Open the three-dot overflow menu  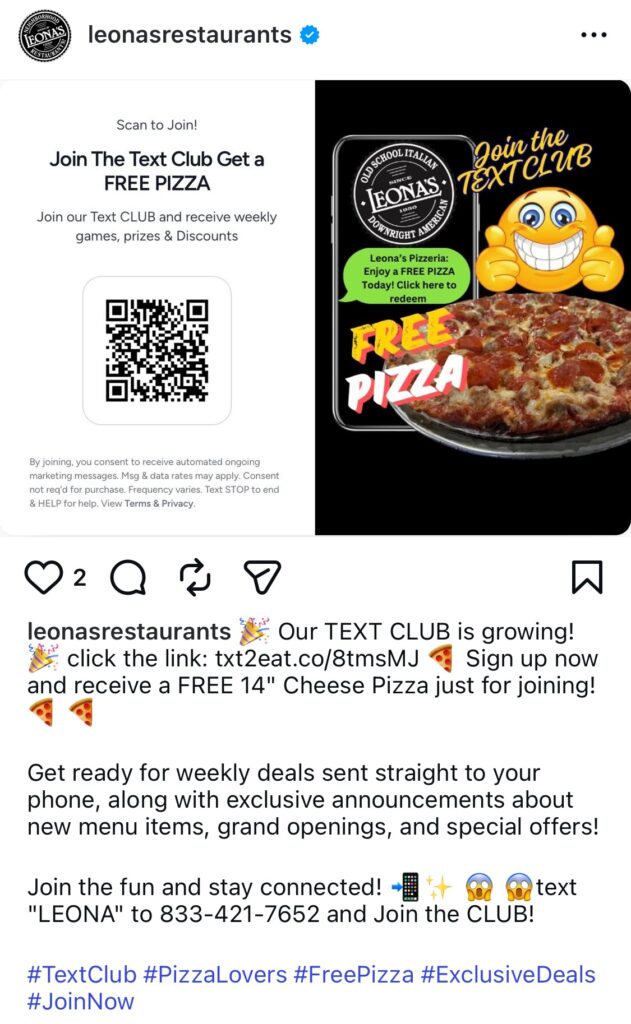click(x=593, y=36)
